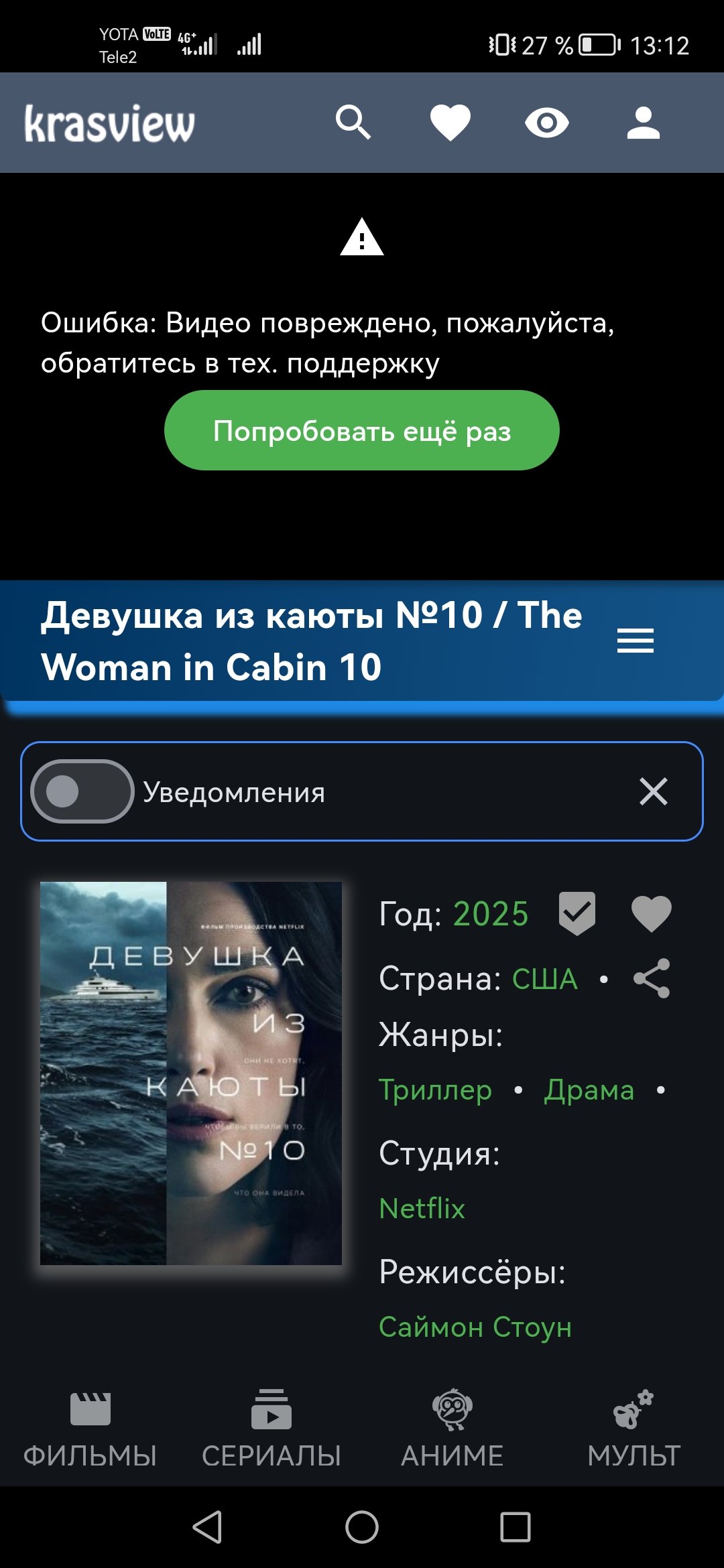This screenshot has width=724, height=1568.
Task: Switch to the СЕРИАЛЫ tab
Action: pyautogui.click(x=271, y=1429)
